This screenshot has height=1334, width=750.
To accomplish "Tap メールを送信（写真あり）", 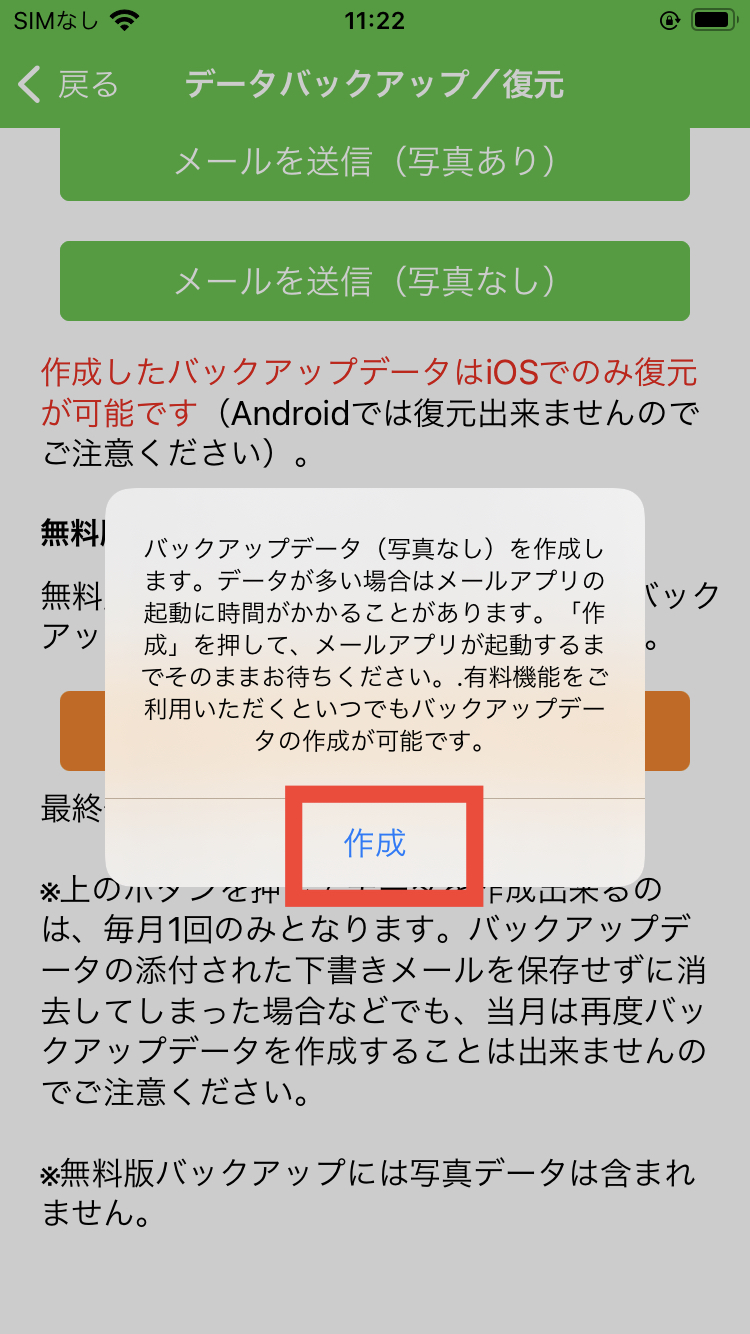I will pyautogui.click(x=375, y=163).
